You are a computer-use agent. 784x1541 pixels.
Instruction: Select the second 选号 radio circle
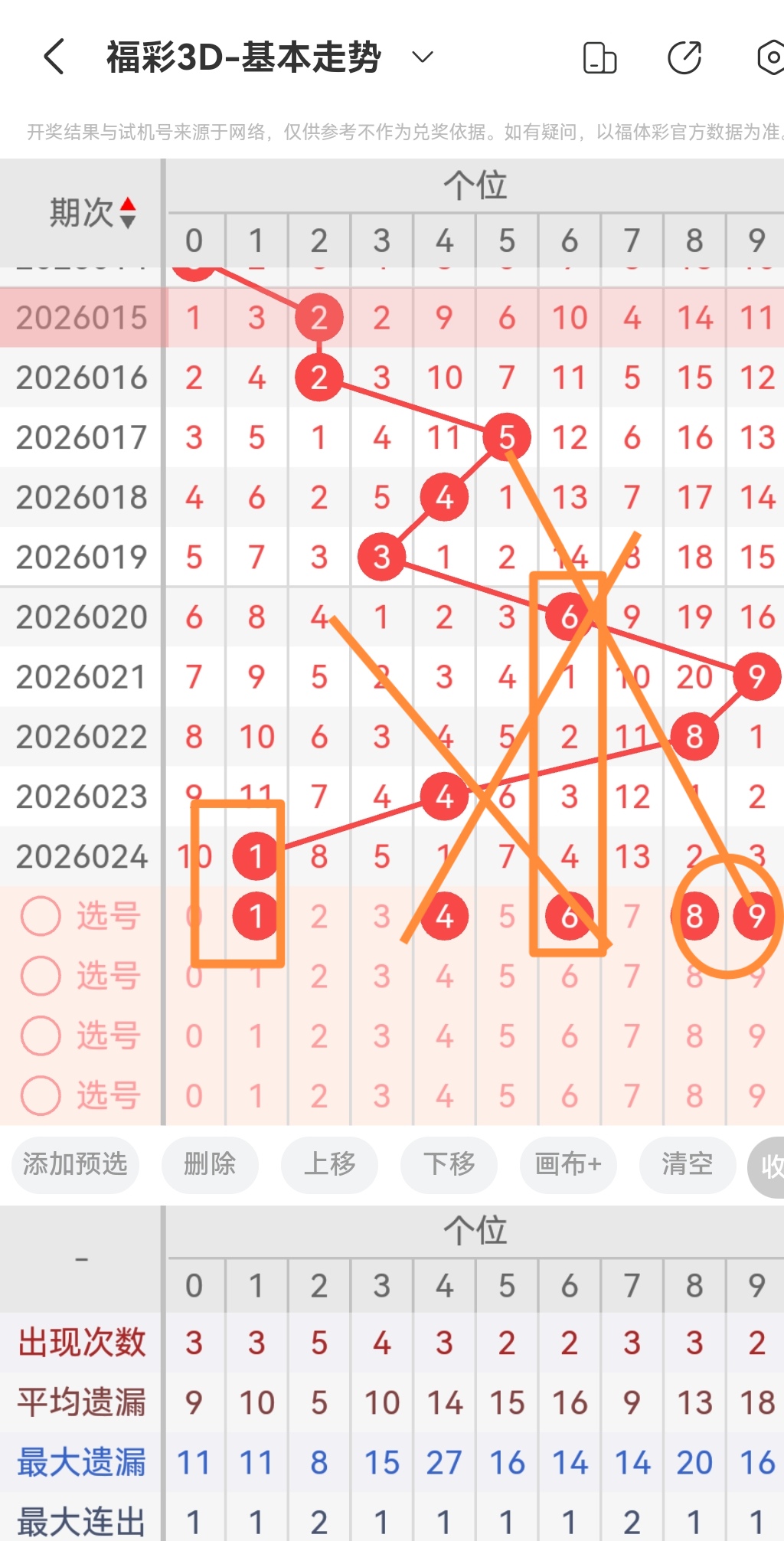41,975
